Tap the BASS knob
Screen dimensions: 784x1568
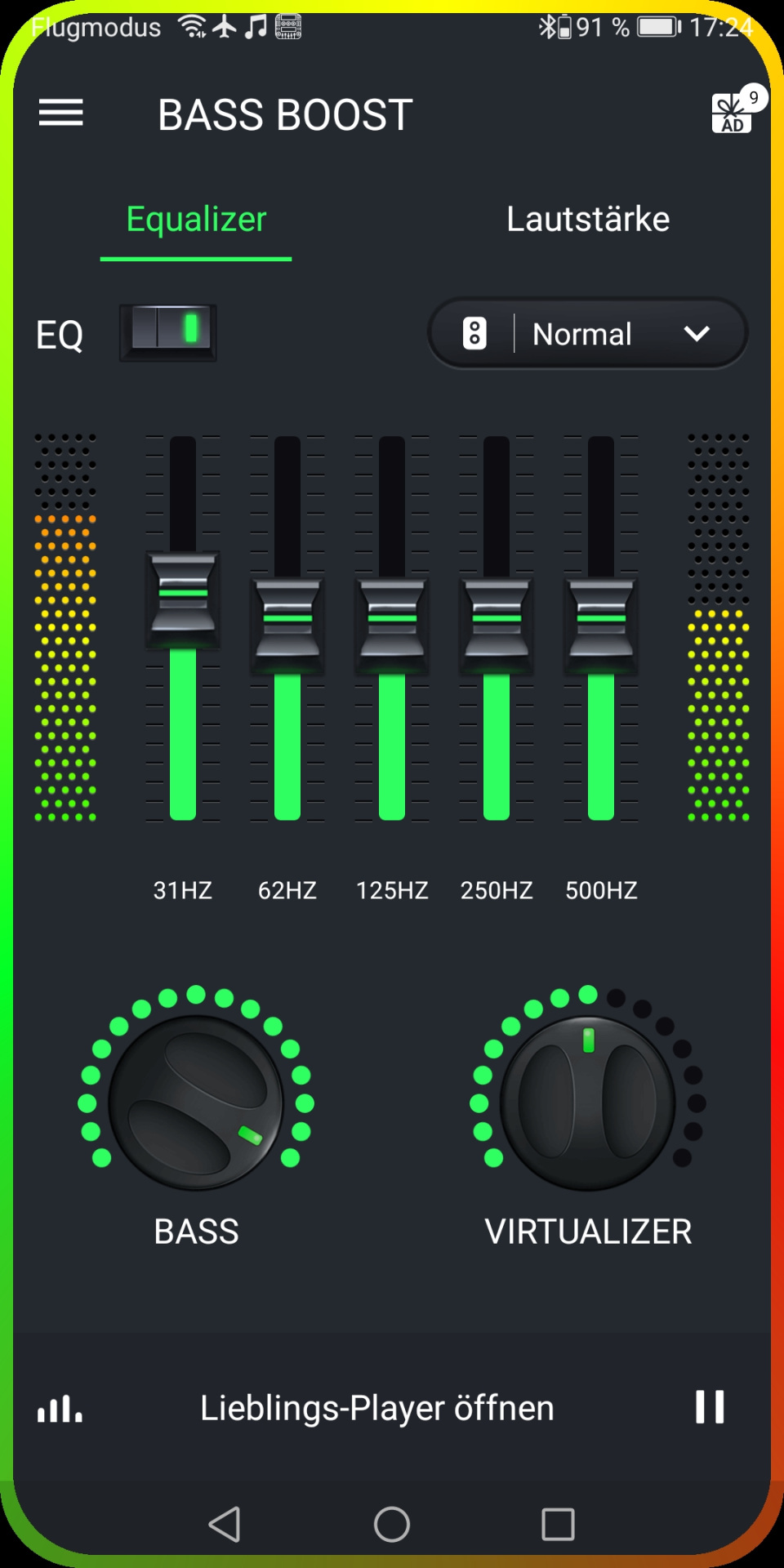coord(196,1102)
